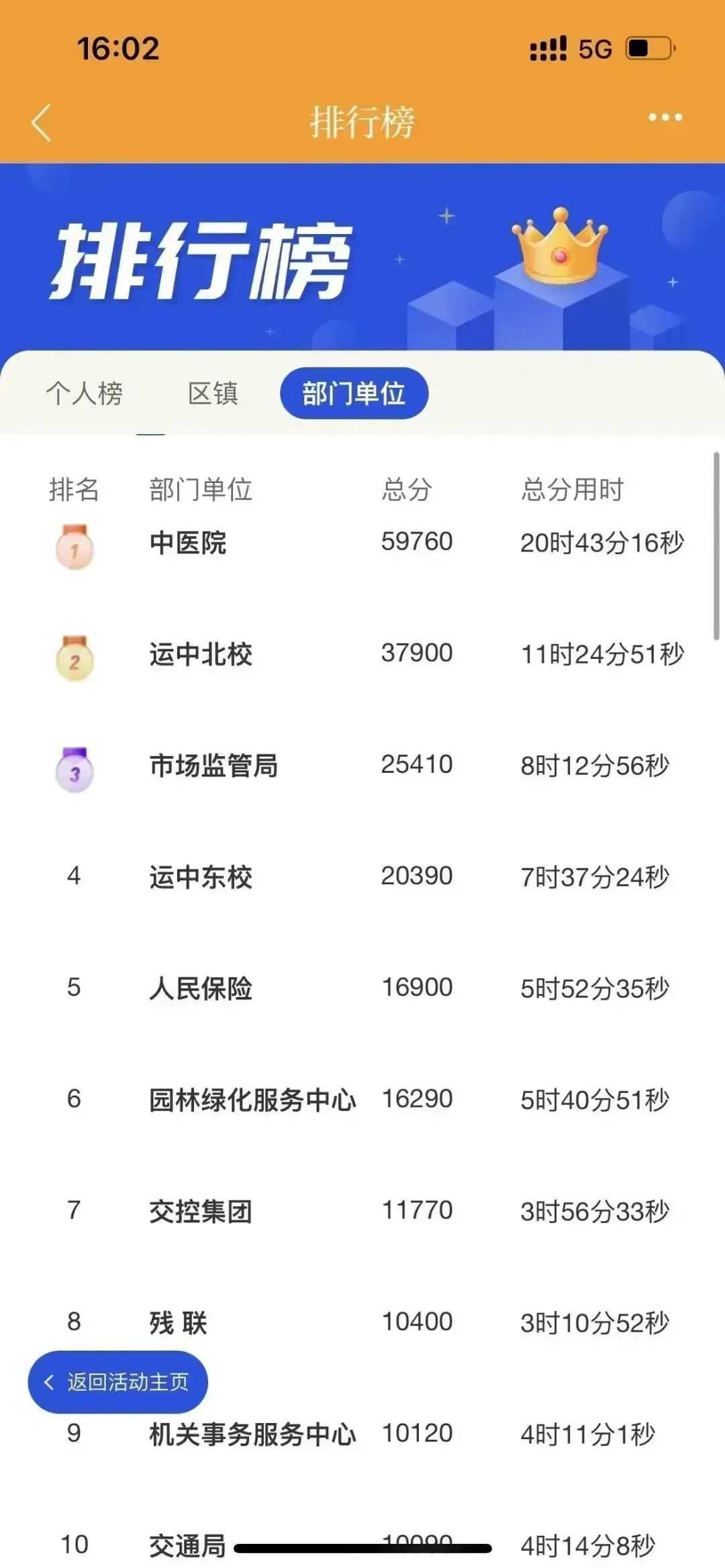Expand details for 交控集团
Image resolution: width=725 pixels, height=1568 pixels.
[x=198, y=1210]
